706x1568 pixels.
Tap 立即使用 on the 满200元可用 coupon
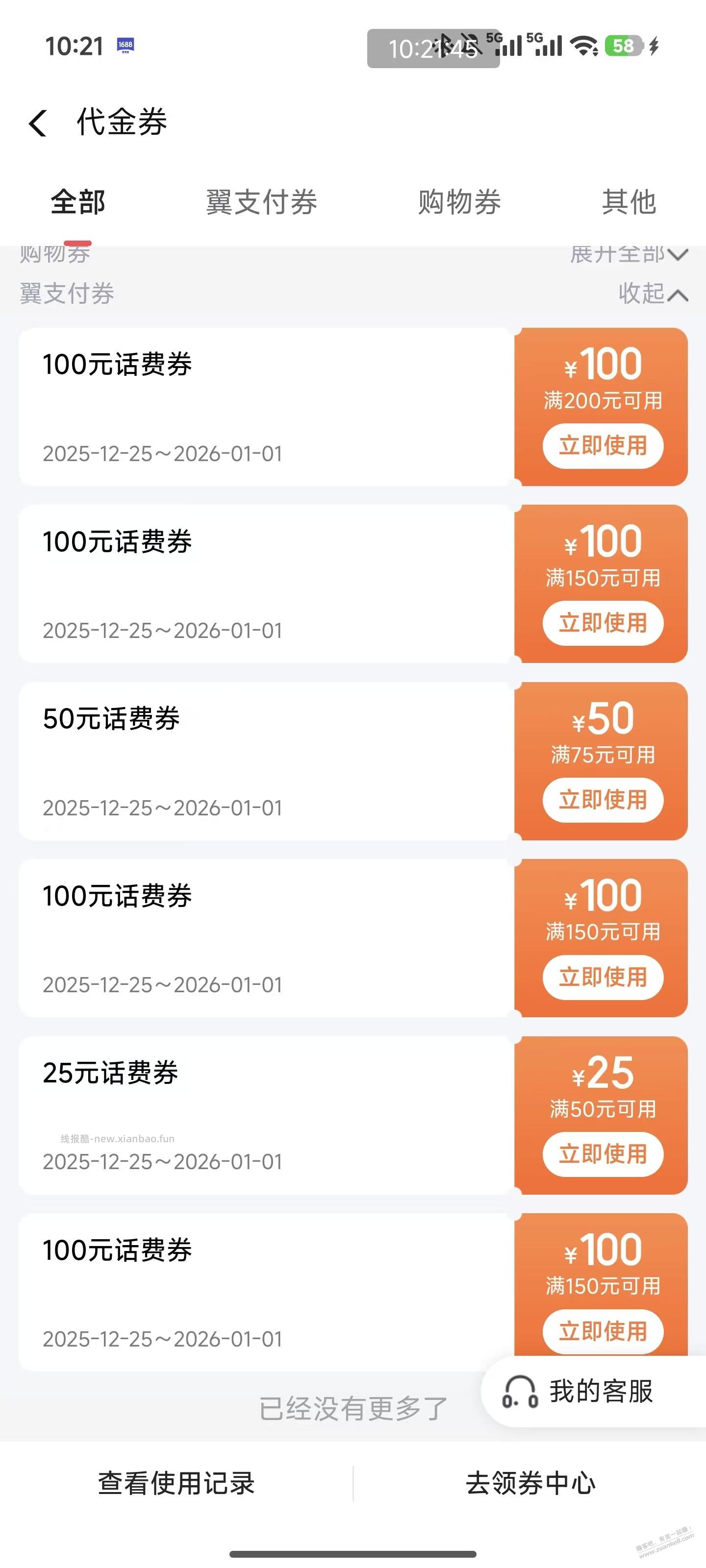(x=602, y=445)
